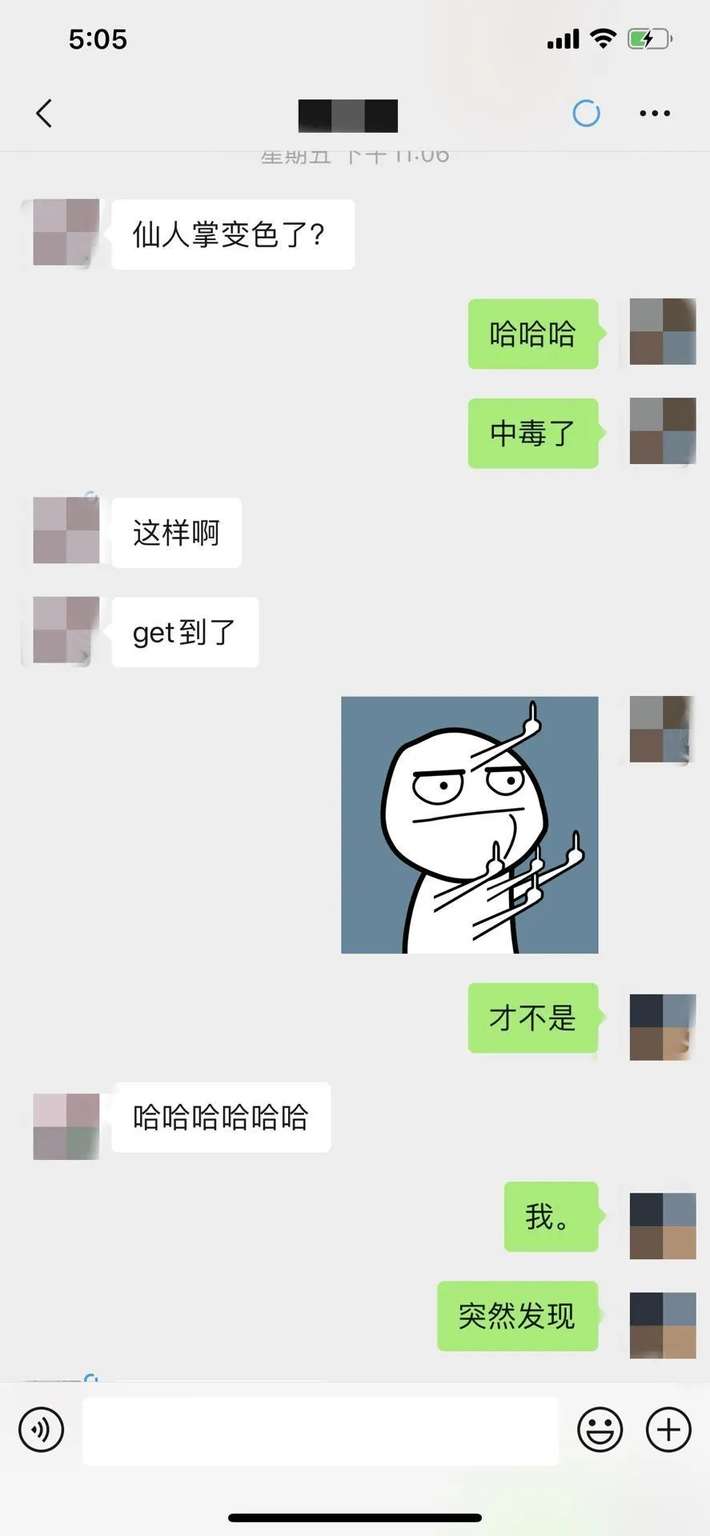Viewport: 710px width, 1536px height.
Task: Go back to the chat list
Action: coord(43,114)
